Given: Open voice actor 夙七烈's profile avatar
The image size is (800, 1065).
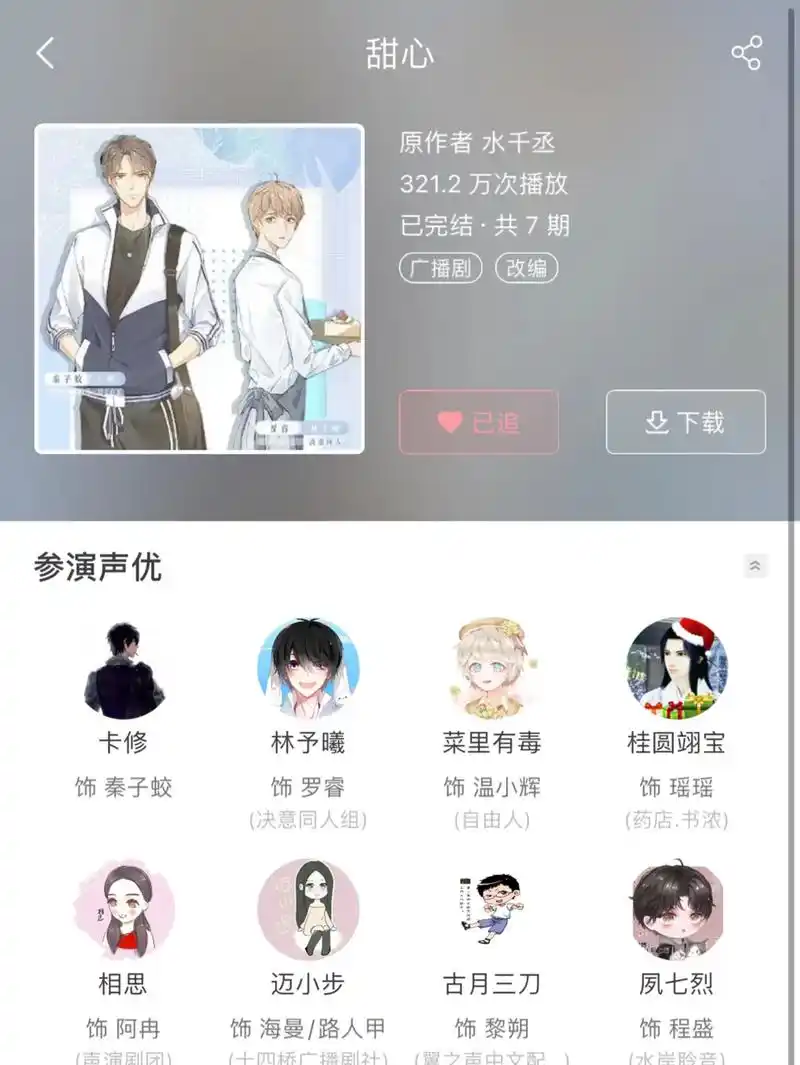Looking at the screenshot, I should pos(674,911).
